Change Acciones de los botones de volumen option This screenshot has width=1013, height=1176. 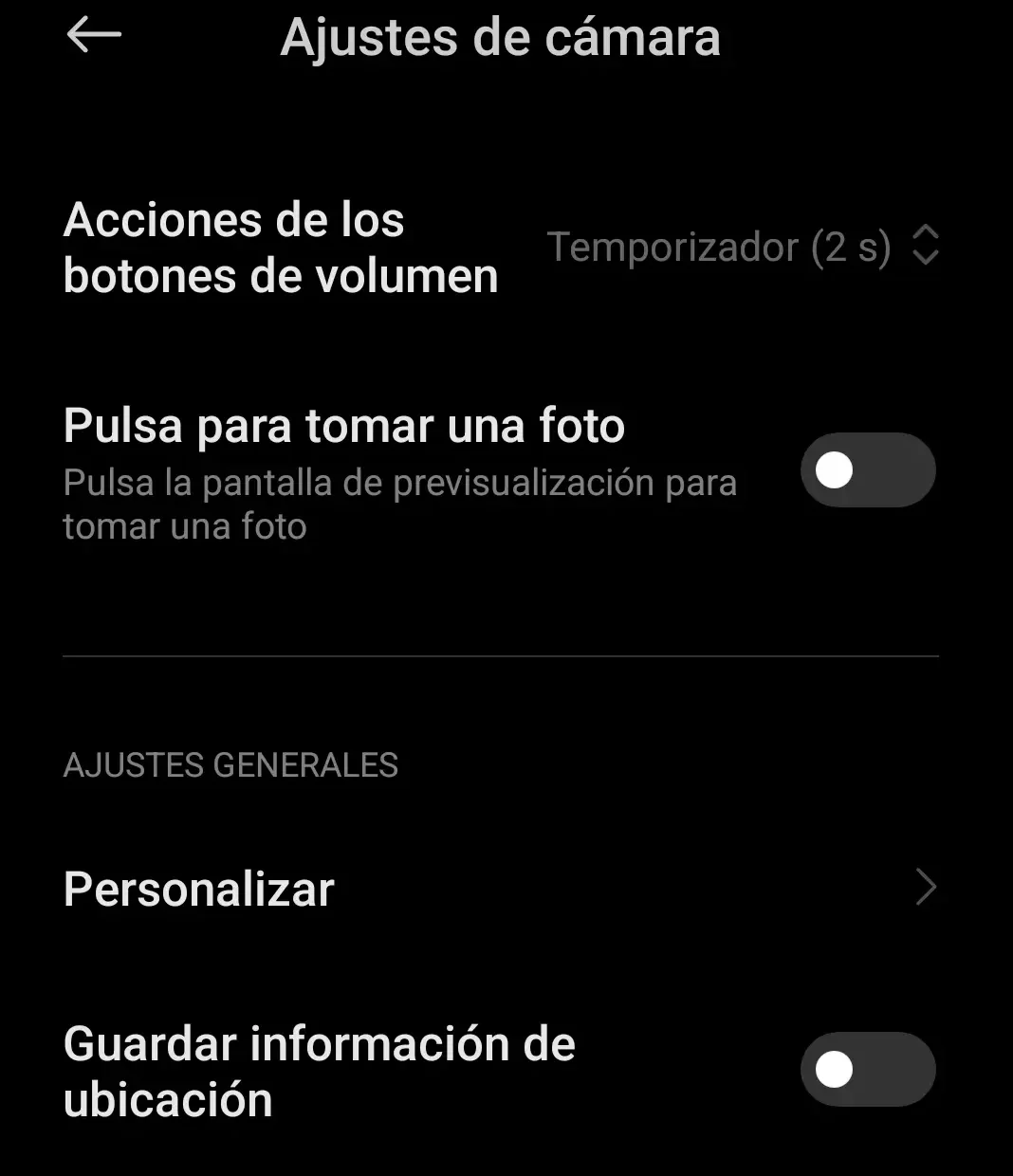pos(721,247)
